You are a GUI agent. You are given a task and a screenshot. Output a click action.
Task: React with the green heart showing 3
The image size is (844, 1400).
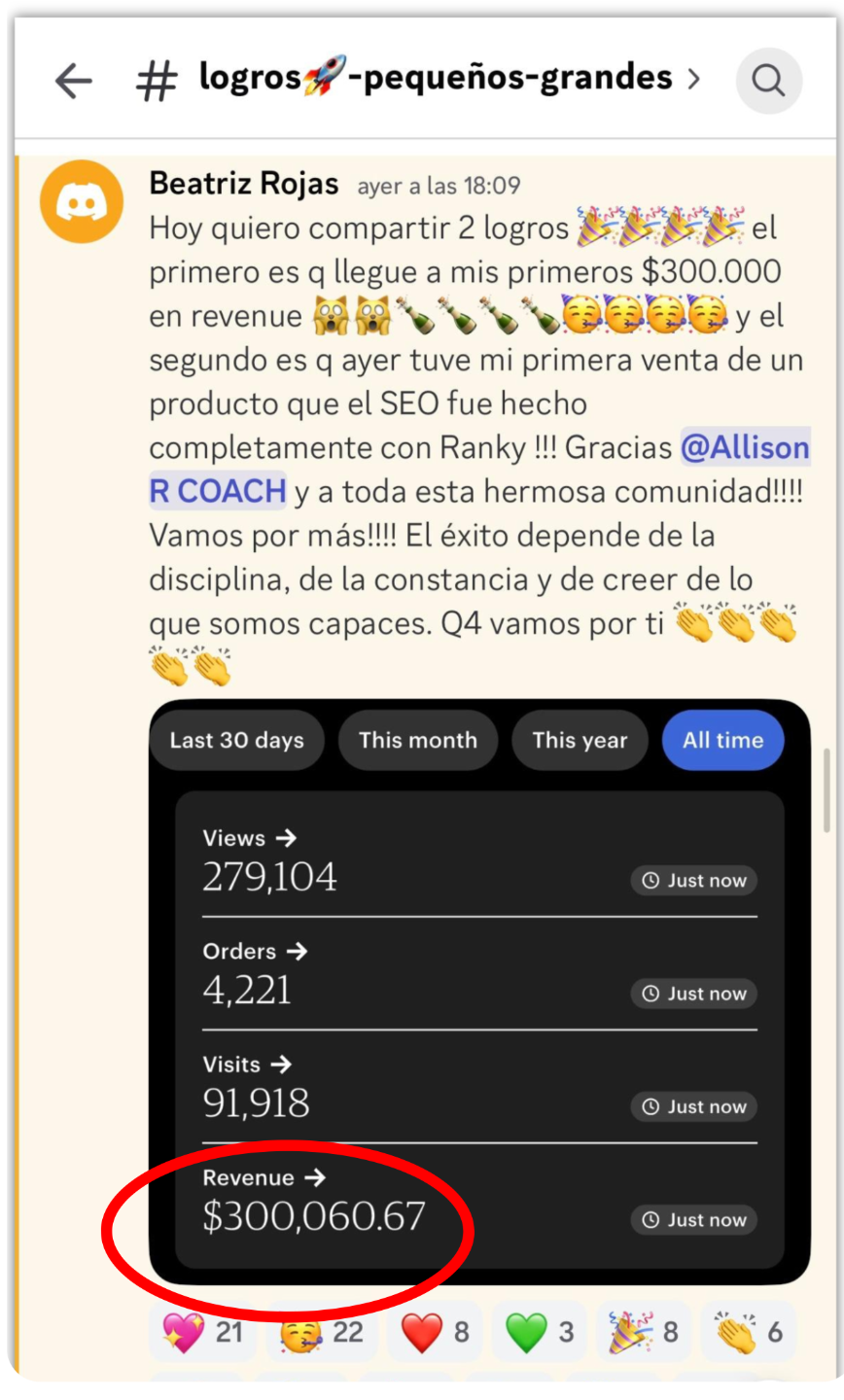pos(540,1331)
